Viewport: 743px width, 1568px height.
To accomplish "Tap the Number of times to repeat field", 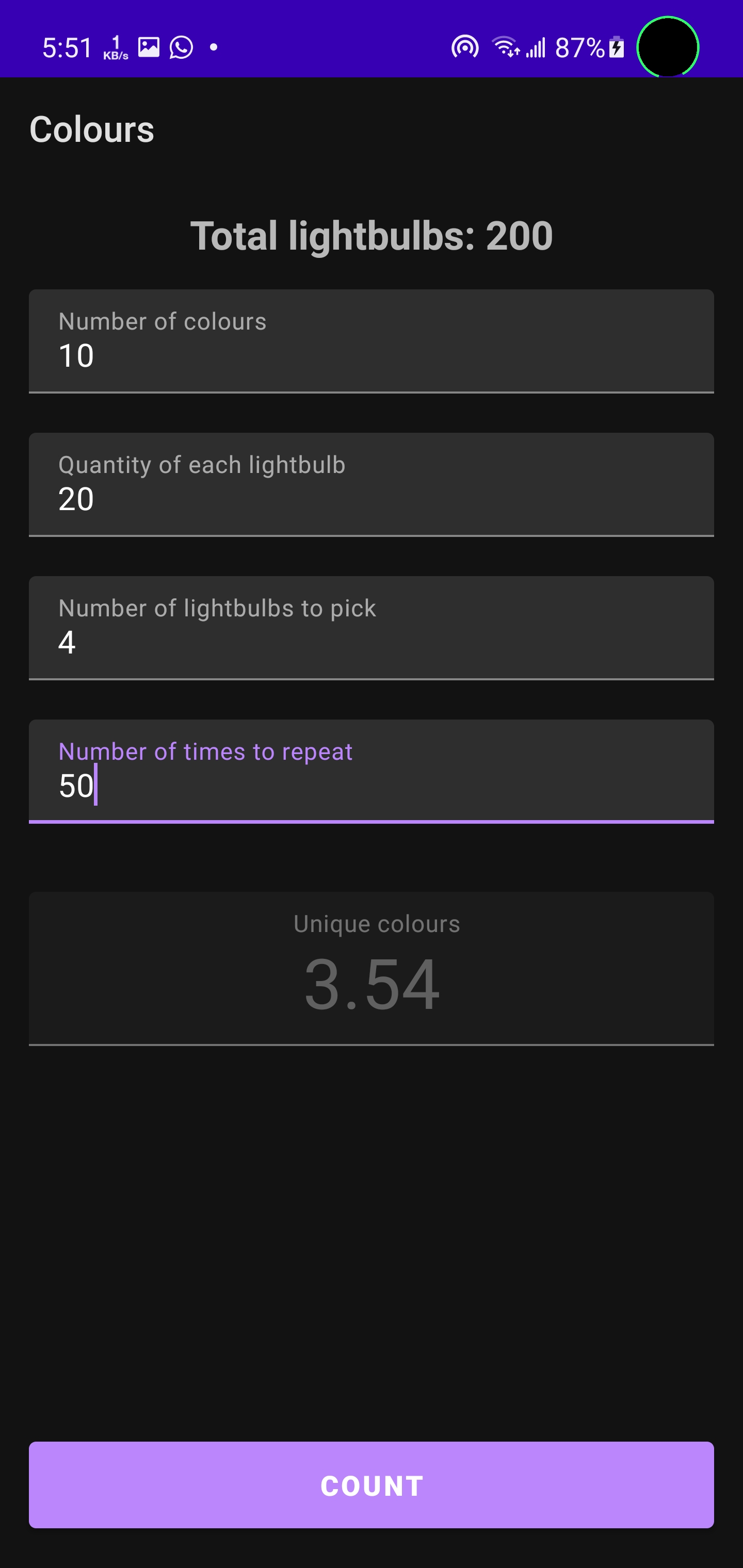I will click(x=371, y=771).
